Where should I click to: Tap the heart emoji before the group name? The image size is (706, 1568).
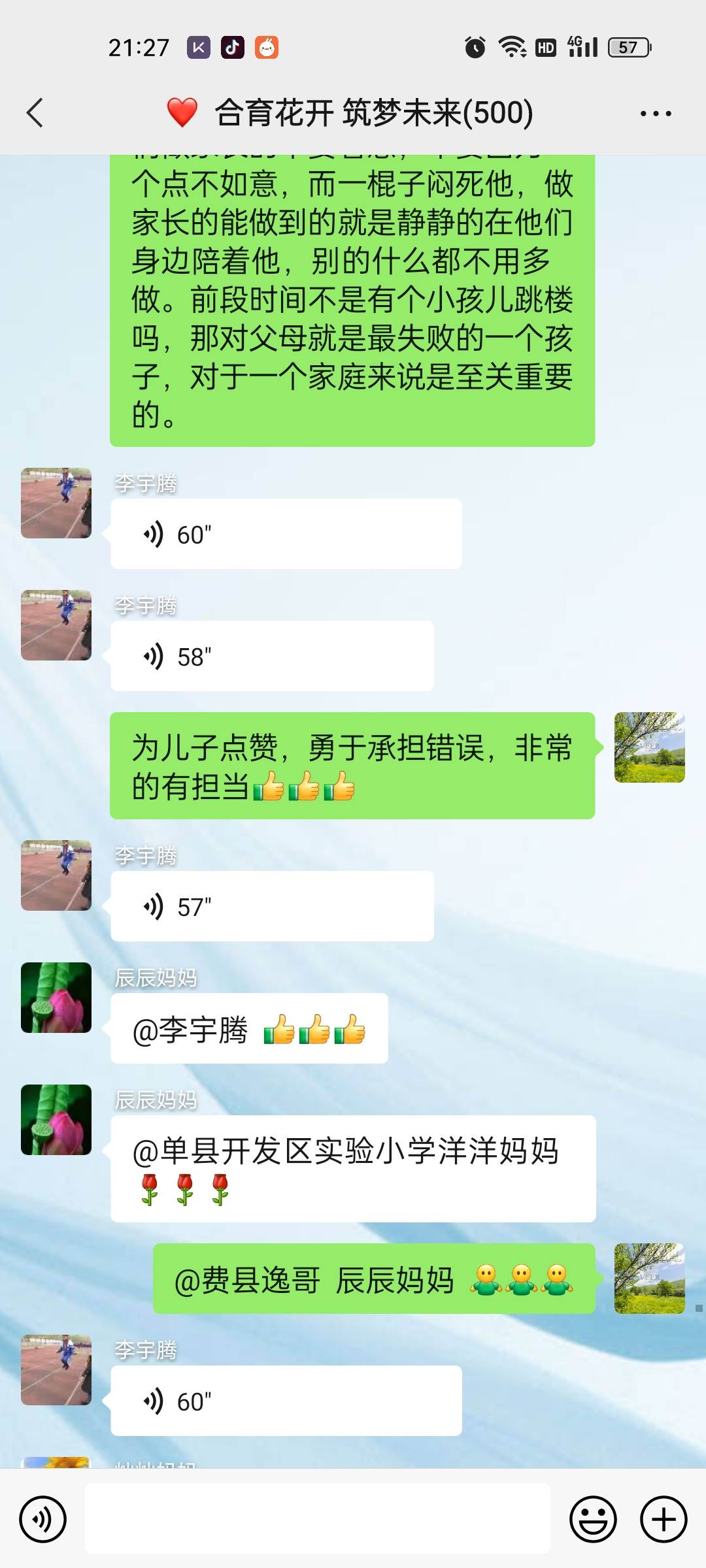pos(180,112)
